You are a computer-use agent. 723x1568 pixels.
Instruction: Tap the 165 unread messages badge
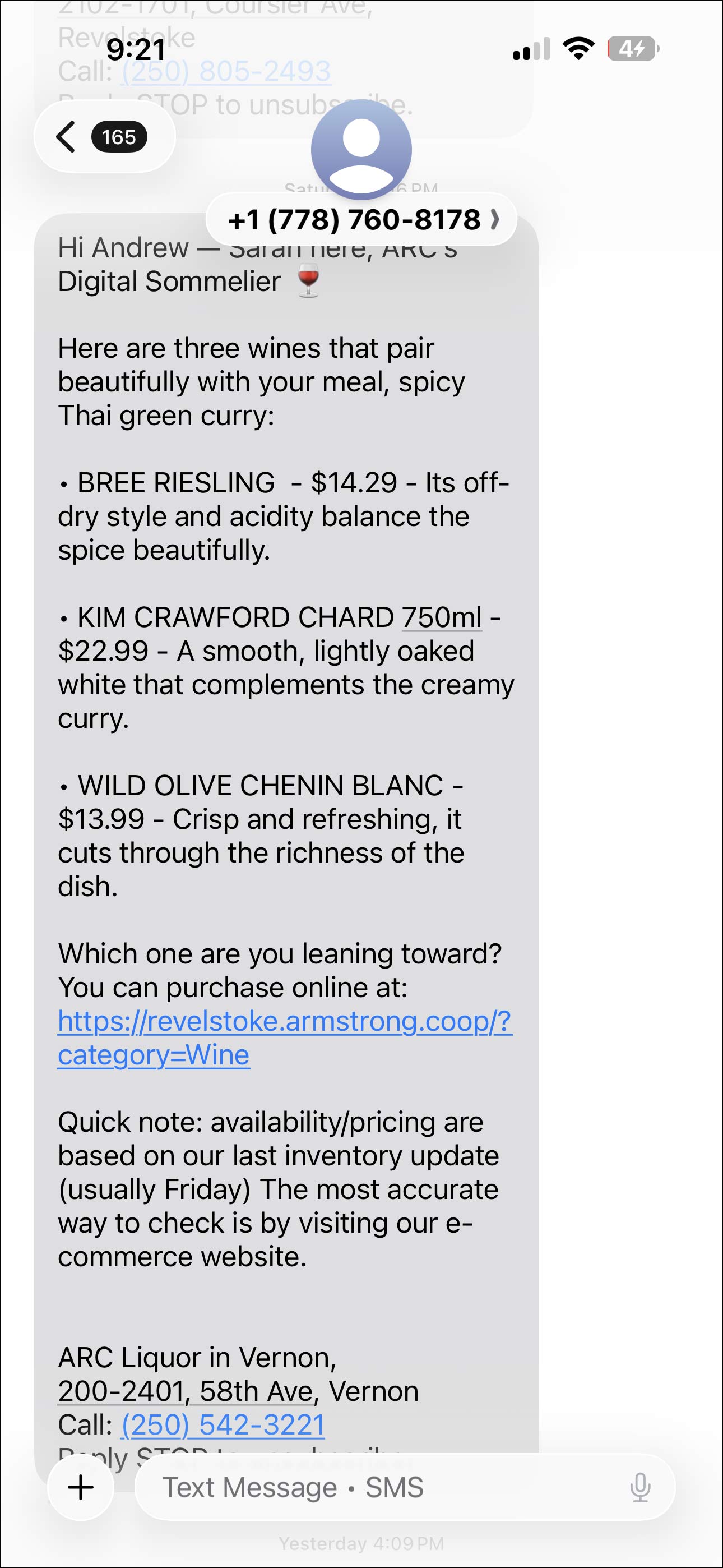point(120,137)
